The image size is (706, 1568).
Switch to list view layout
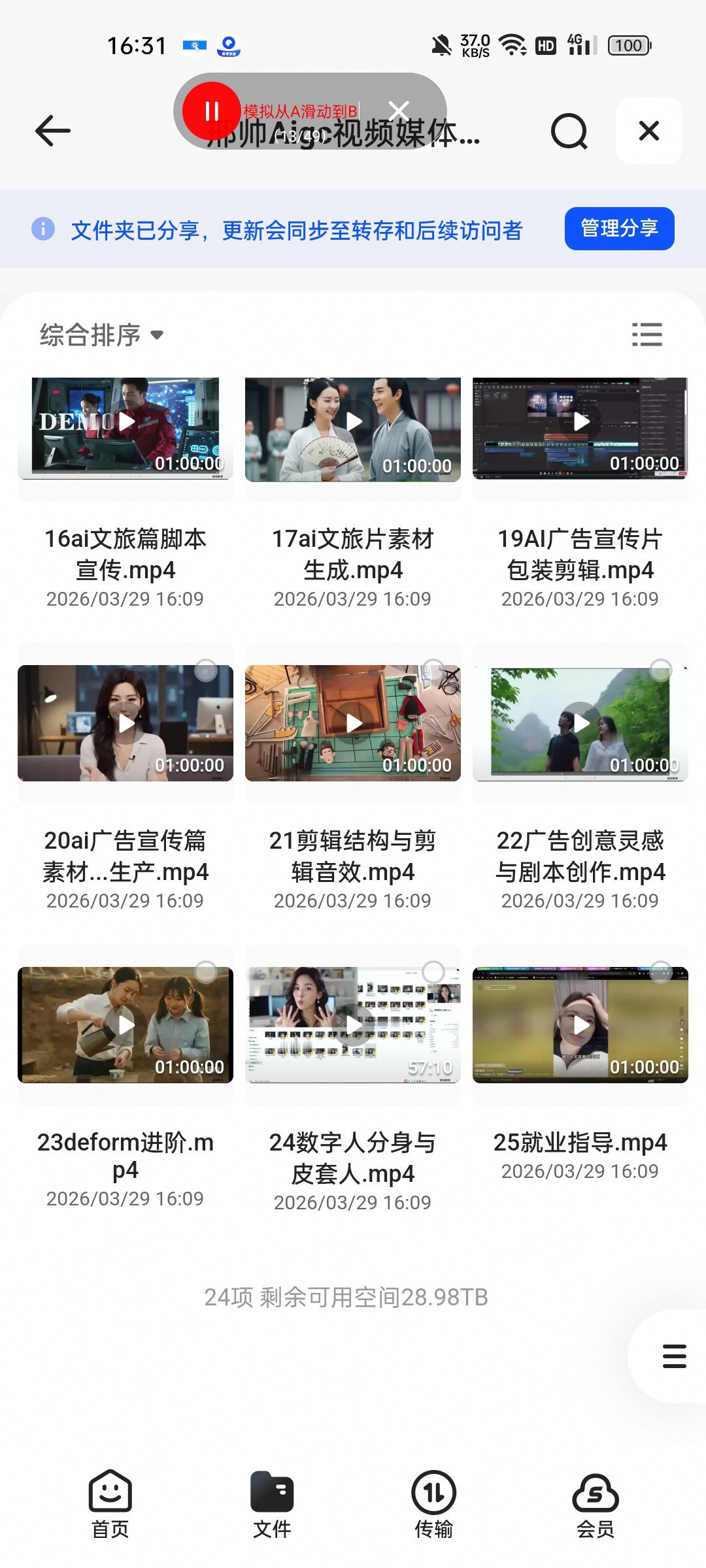pyautogui.click(x=647, y=335)
